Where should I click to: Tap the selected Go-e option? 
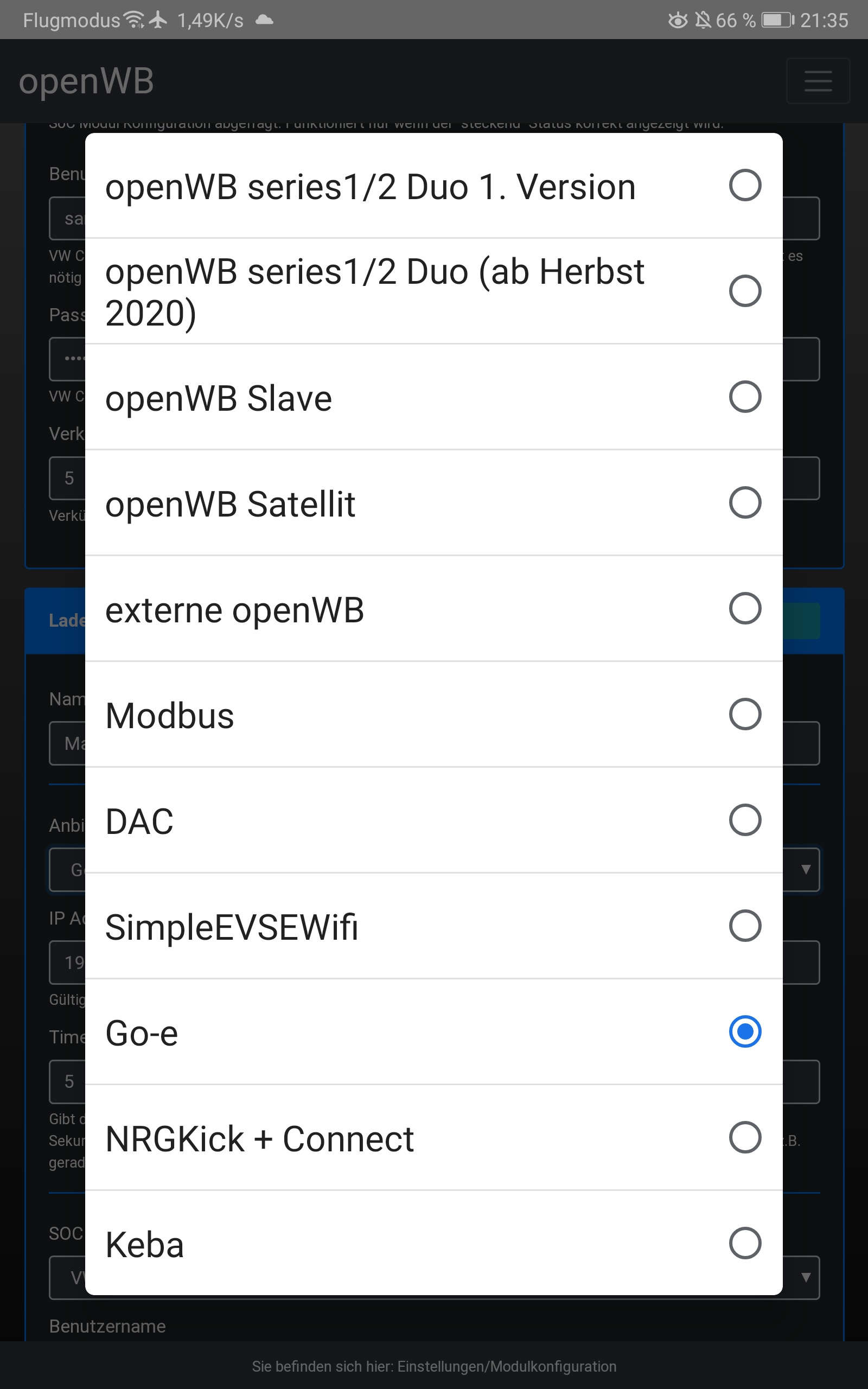(433, 1032)
